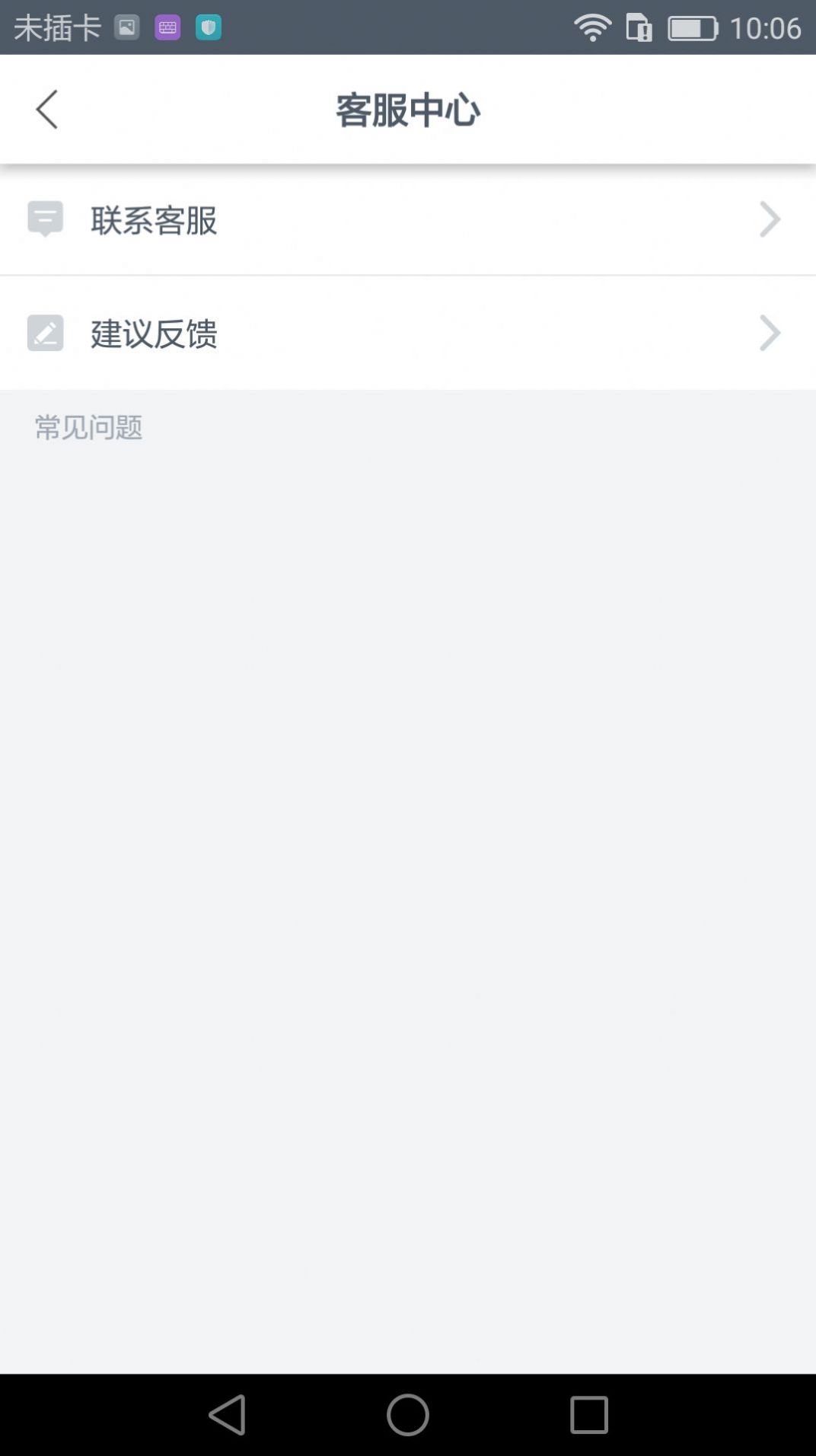This screenshot has width=816, height=1456.
Task: Click the Wi-Fi icon in status bar
Action: (592, 27)
